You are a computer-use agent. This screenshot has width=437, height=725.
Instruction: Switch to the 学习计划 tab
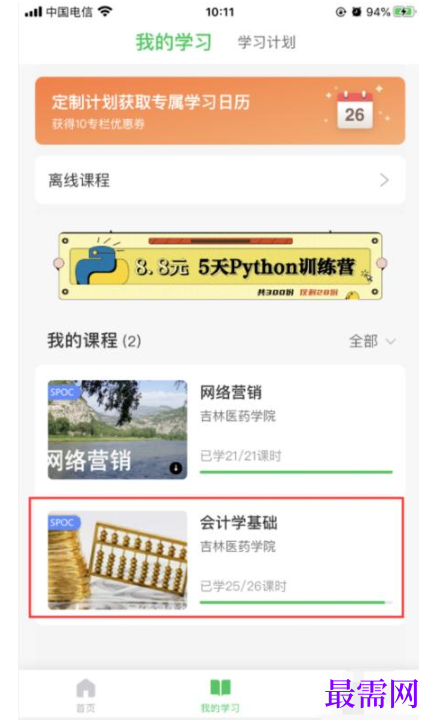(x=266, y=43)
